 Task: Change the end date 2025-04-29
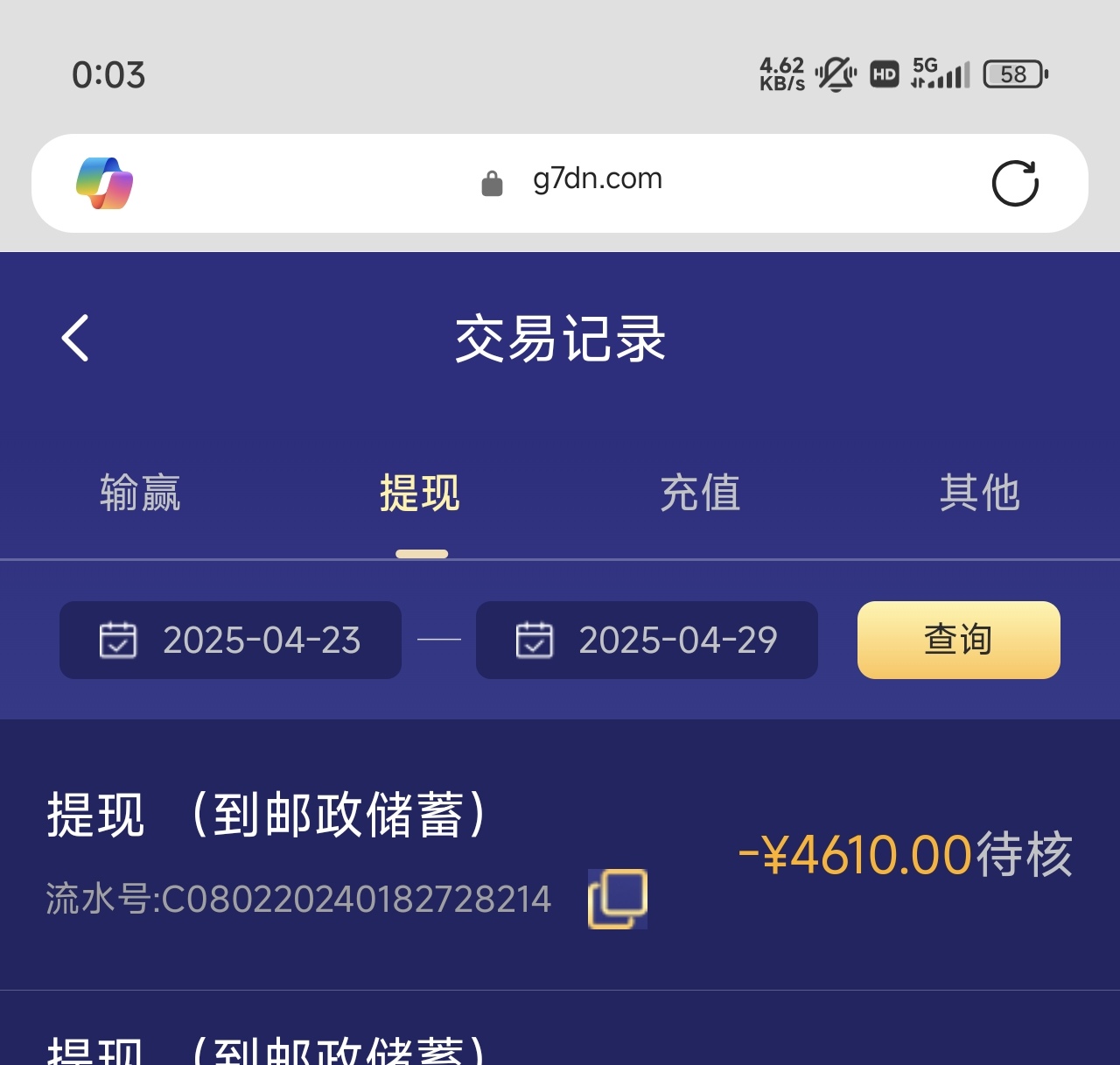(x=647, y=640)
